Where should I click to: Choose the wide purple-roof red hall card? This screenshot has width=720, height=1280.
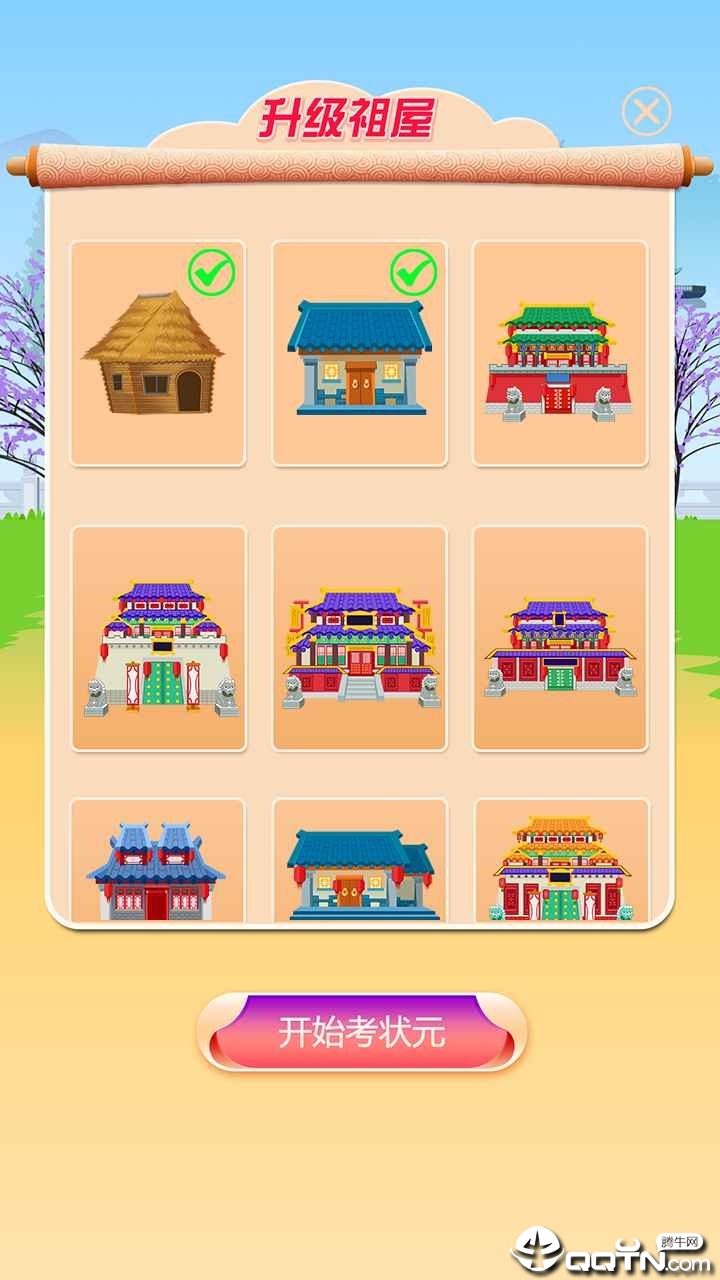click(x=560, y=638)
